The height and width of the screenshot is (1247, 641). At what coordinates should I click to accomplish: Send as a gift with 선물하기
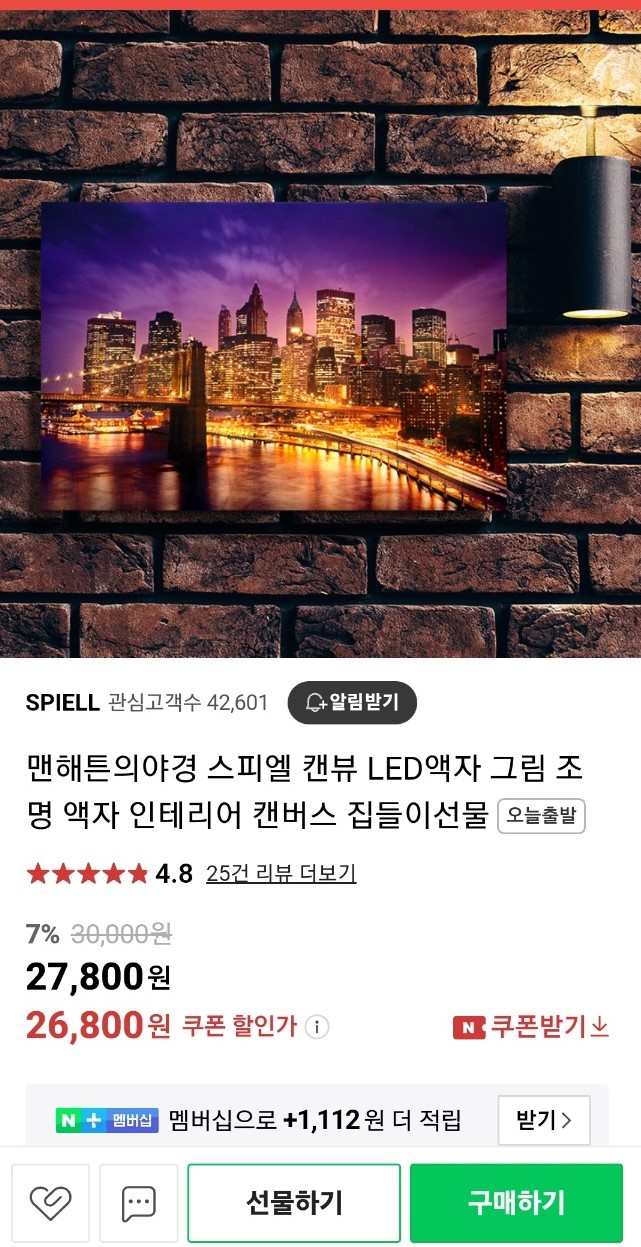(294, 1202)
